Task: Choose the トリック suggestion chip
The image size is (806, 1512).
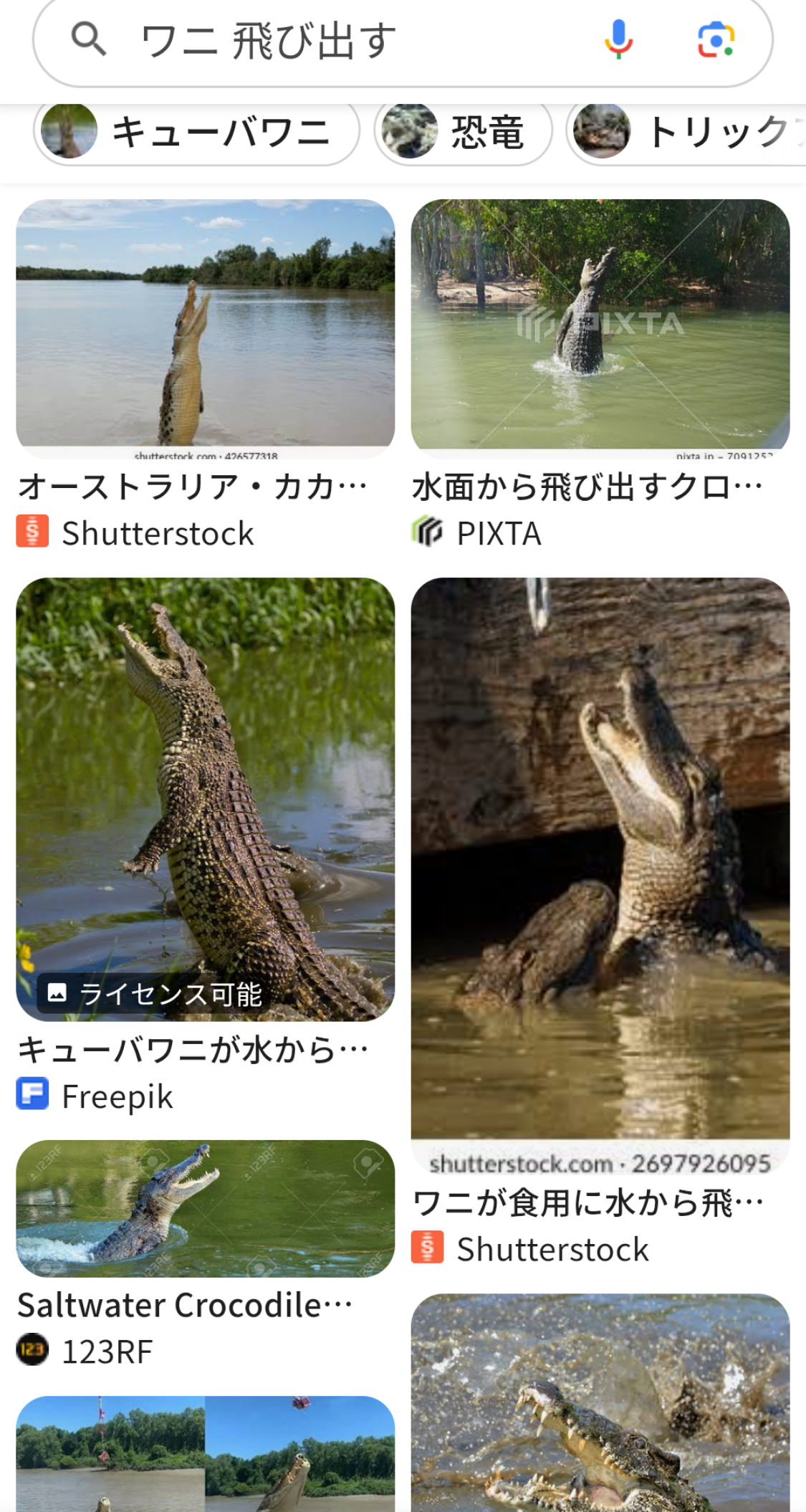Action: pyautogui.click(x=688, y=132)
